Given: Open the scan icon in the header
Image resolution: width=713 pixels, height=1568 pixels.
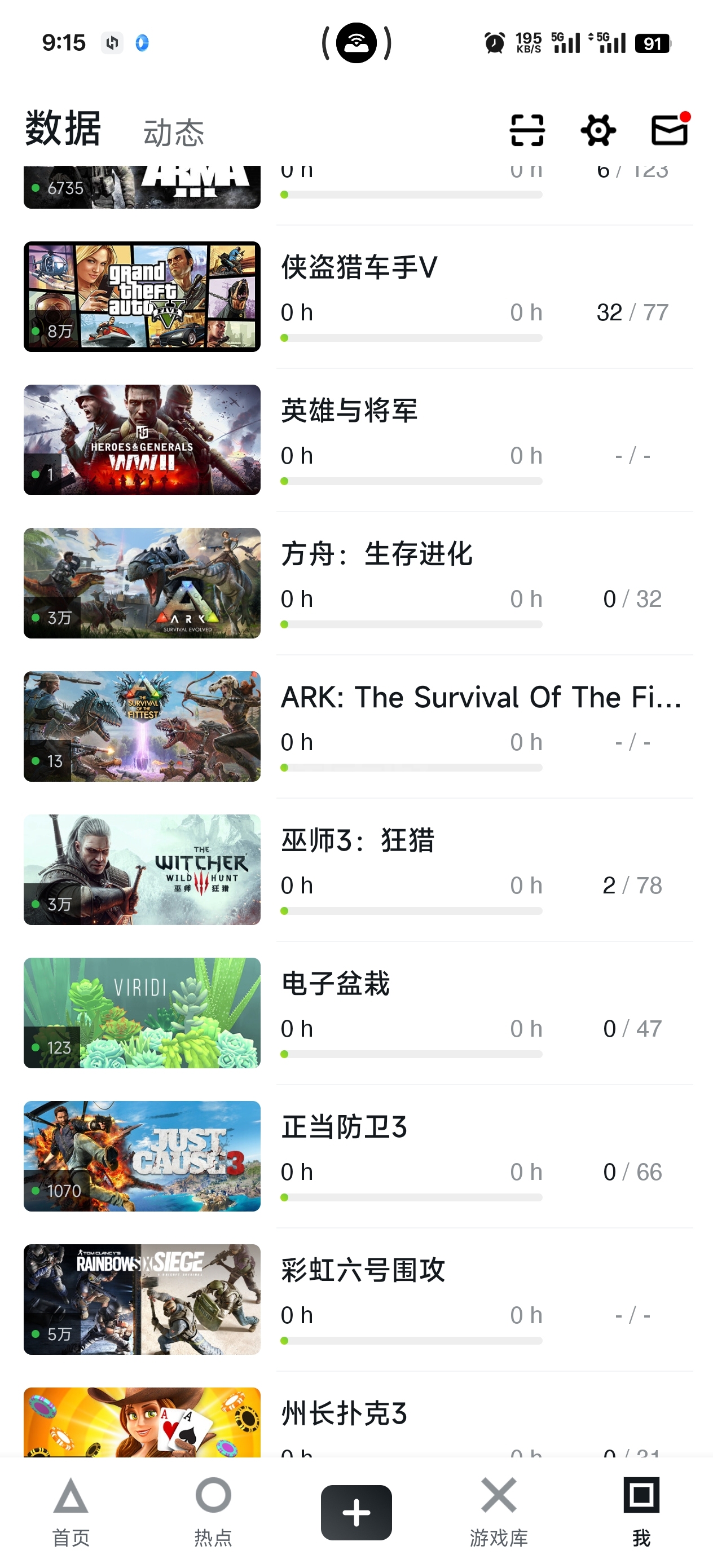Looking at the screenshot, I should (527, 130).
